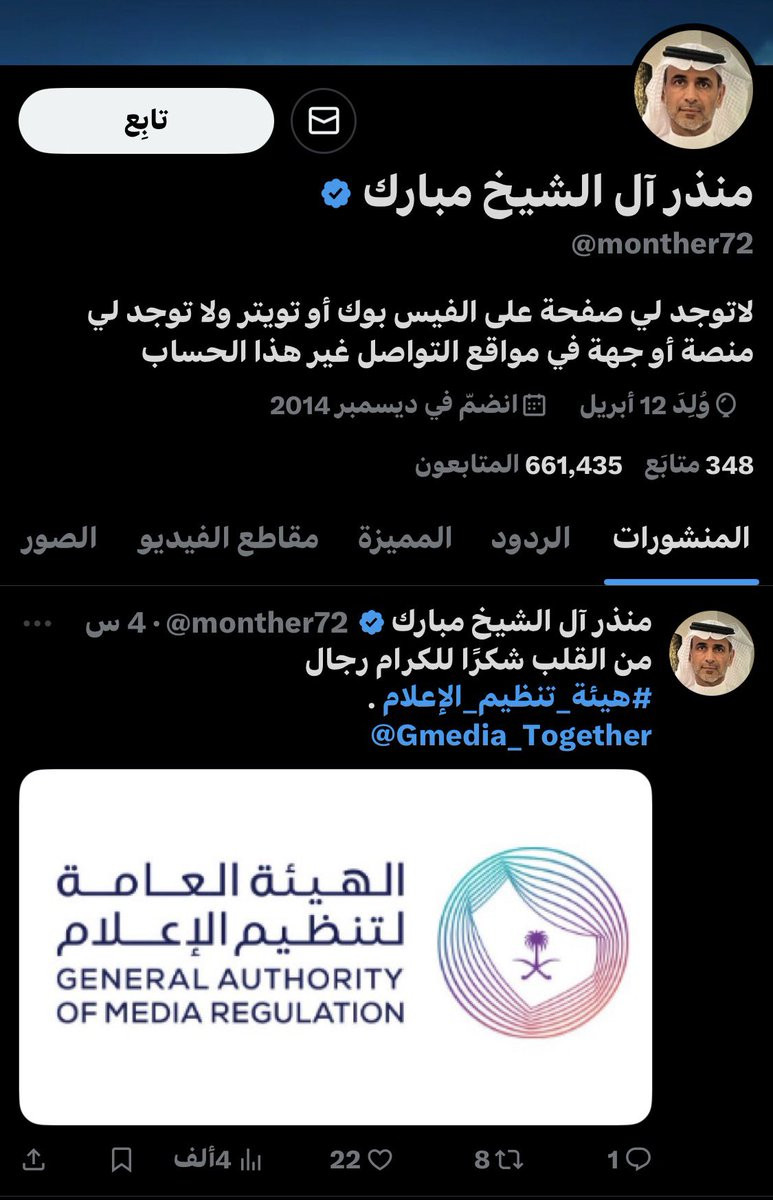Open the post author's small avatar
The image size is (773, 1200).
[x=711, y=653]
